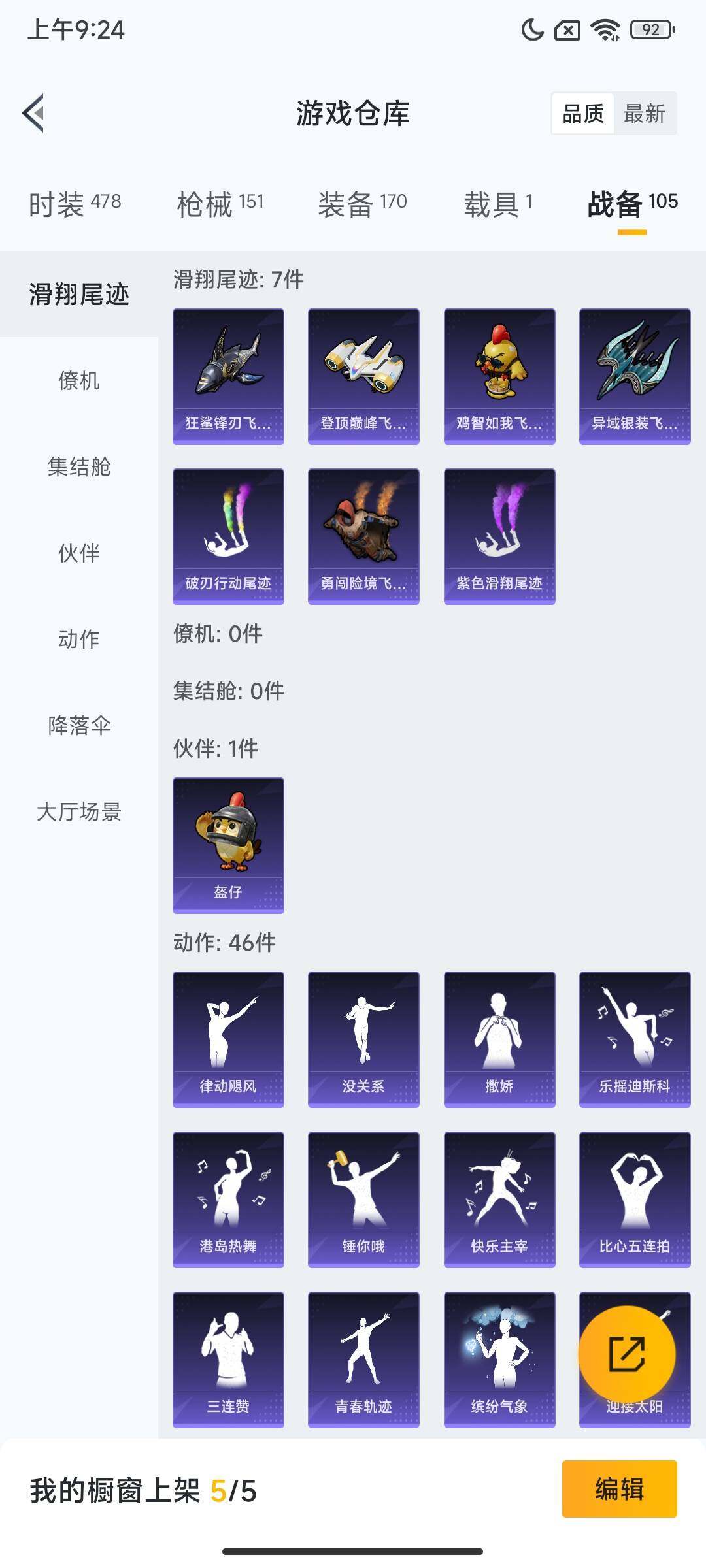View the 律动飓风 emote
This screenshot has width=706, height=1568.
[x=228, y=1039]
